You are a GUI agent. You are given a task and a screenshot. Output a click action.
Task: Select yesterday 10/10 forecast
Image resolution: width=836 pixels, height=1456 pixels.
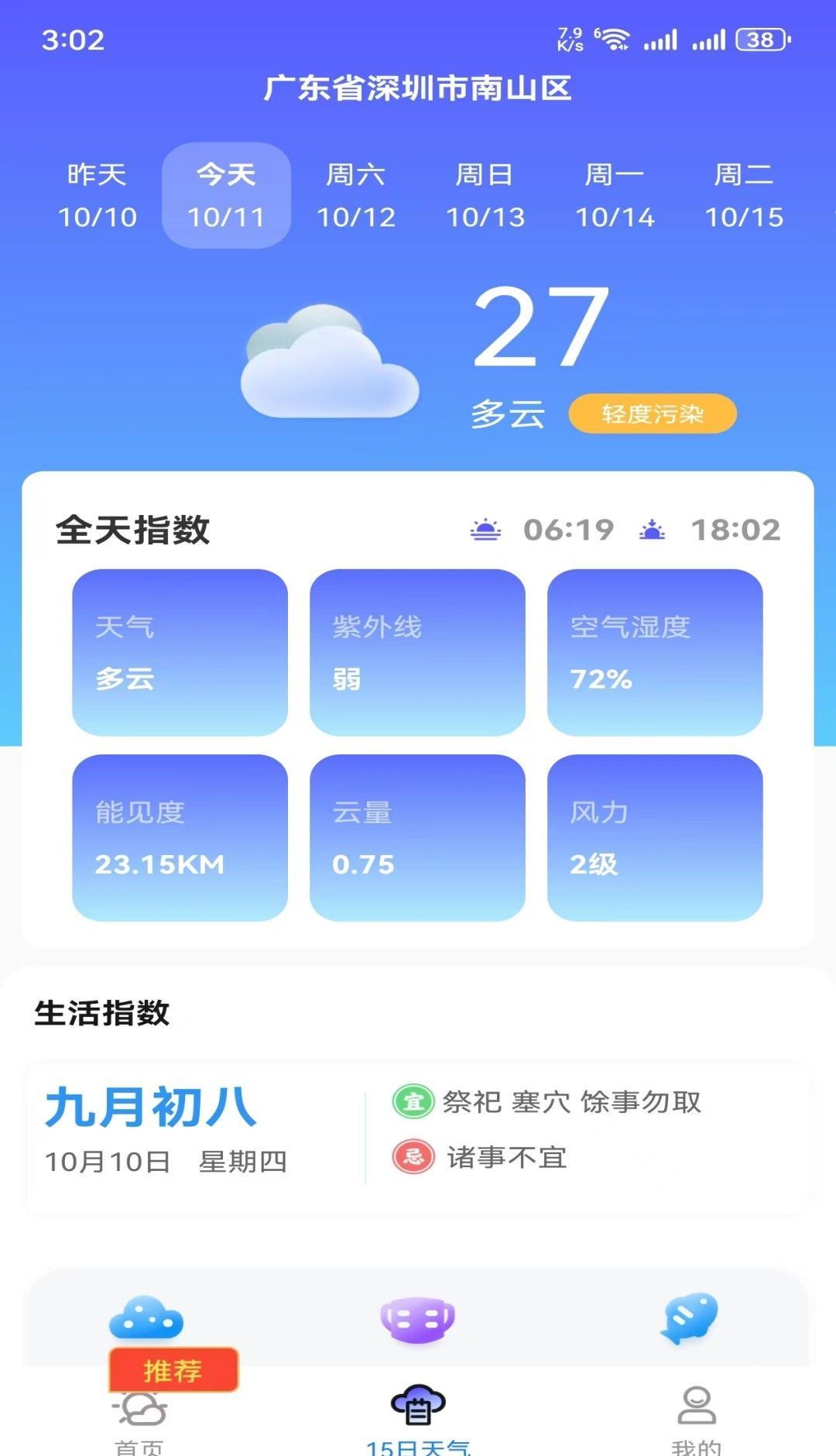tap(97, 195)
